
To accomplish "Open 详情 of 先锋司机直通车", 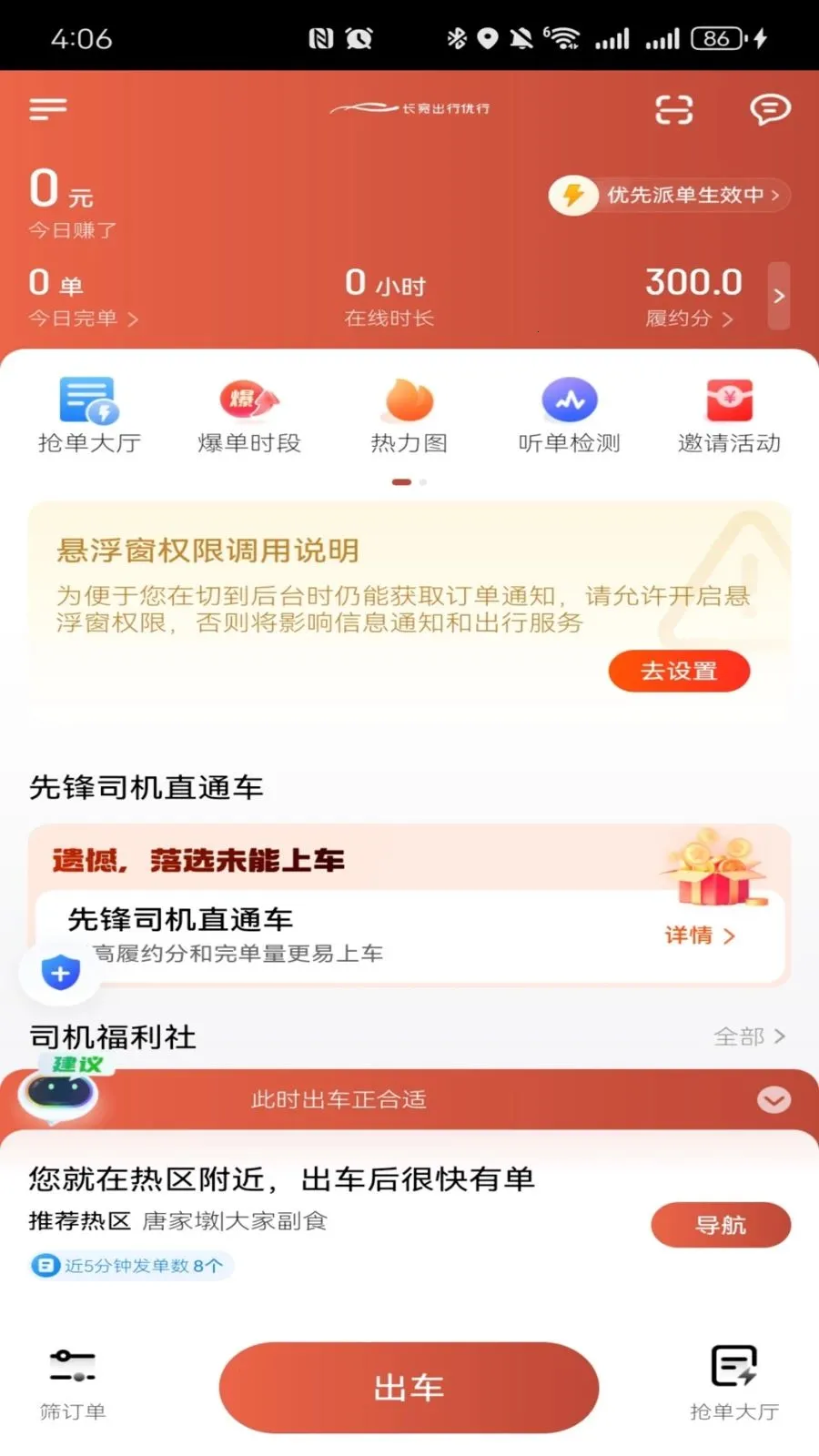I will point(699,936).
